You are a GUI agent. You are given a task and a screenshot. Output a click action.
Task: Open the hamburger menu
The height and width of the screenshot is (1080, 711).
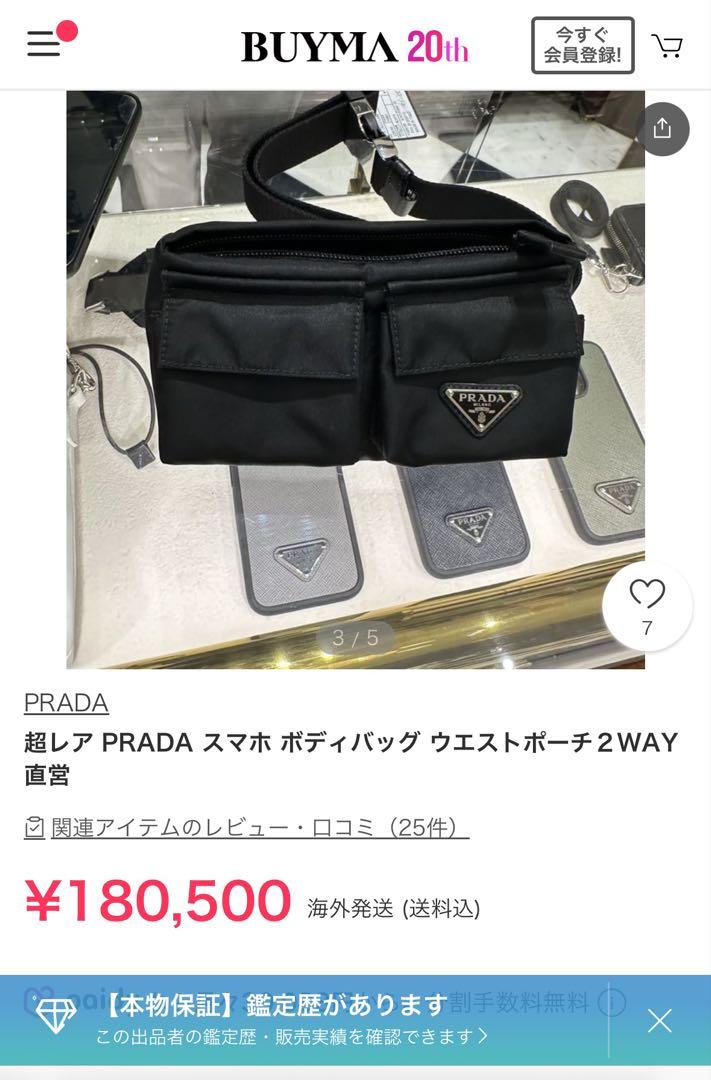tap(44, 44)
